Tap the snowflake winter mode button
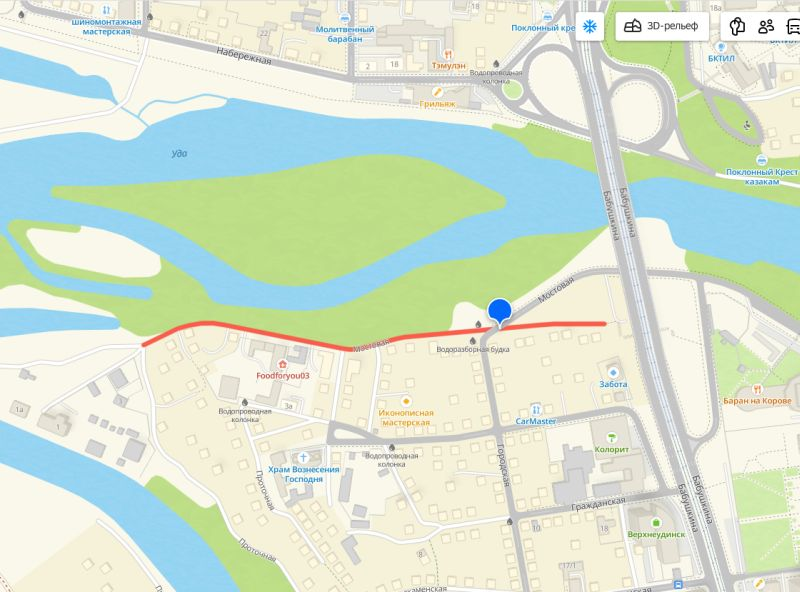 point(589,26)
